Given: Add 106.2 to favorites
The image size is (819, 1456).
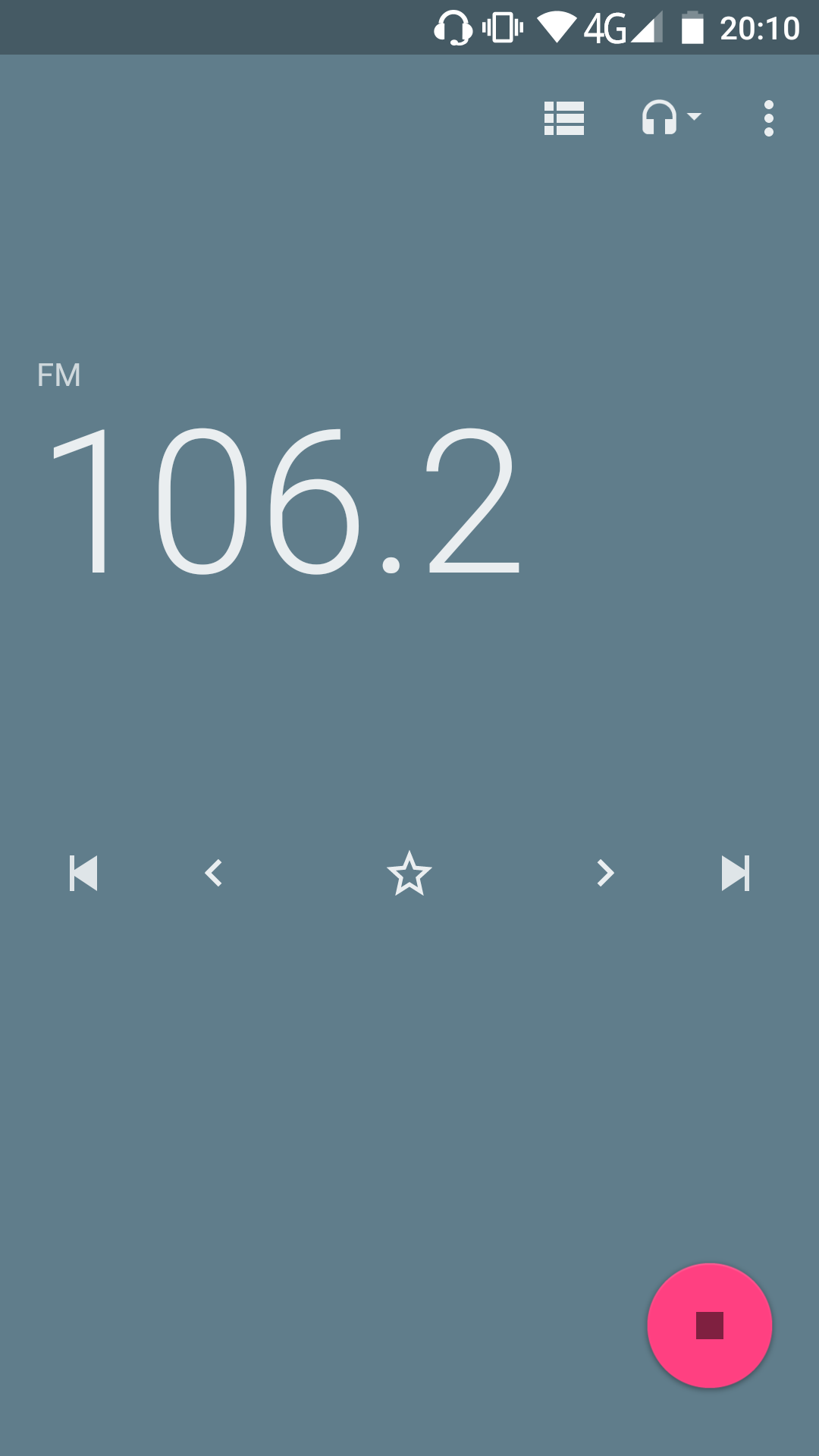Looking at the screenshot, I should (x=409, y=873).
